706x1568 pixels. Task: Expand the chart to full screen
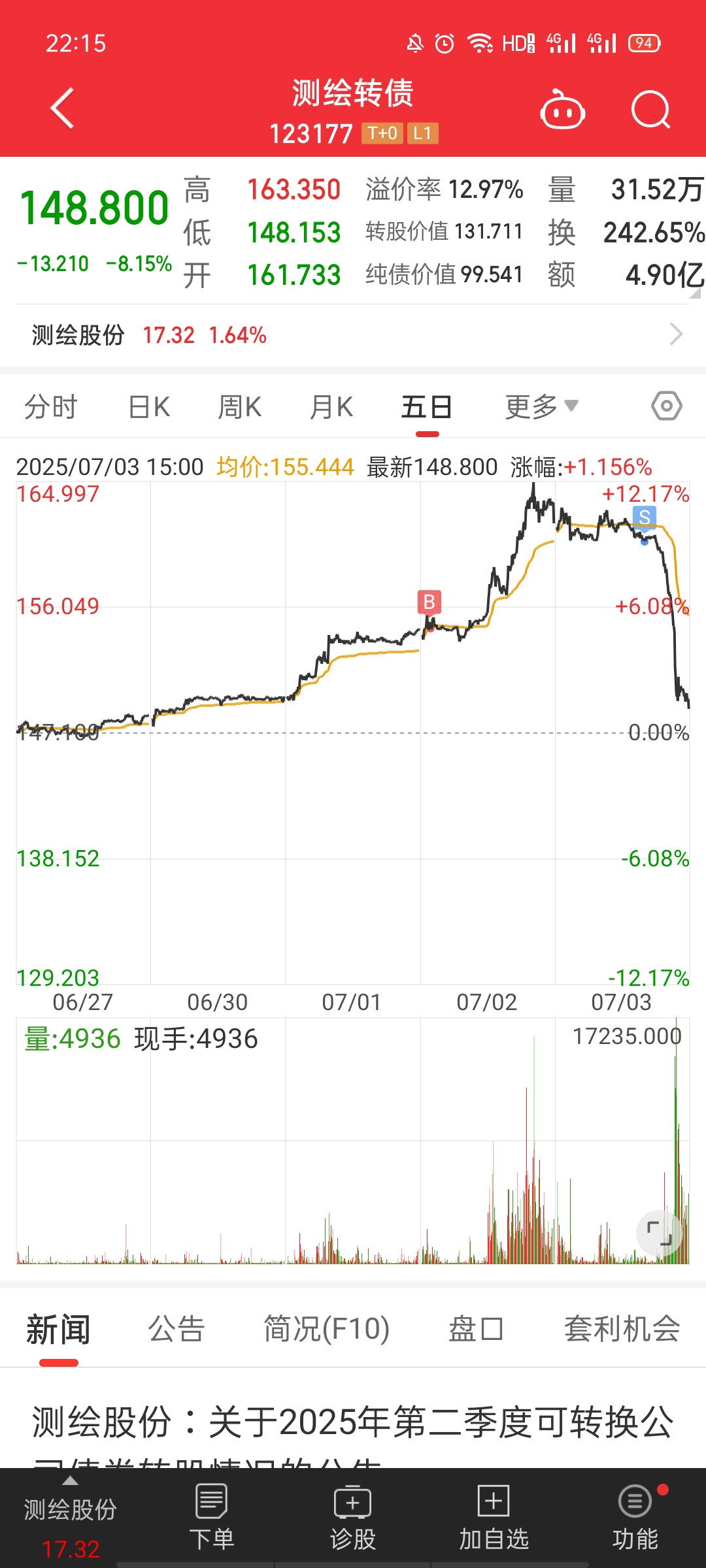tap(659, 1233)
